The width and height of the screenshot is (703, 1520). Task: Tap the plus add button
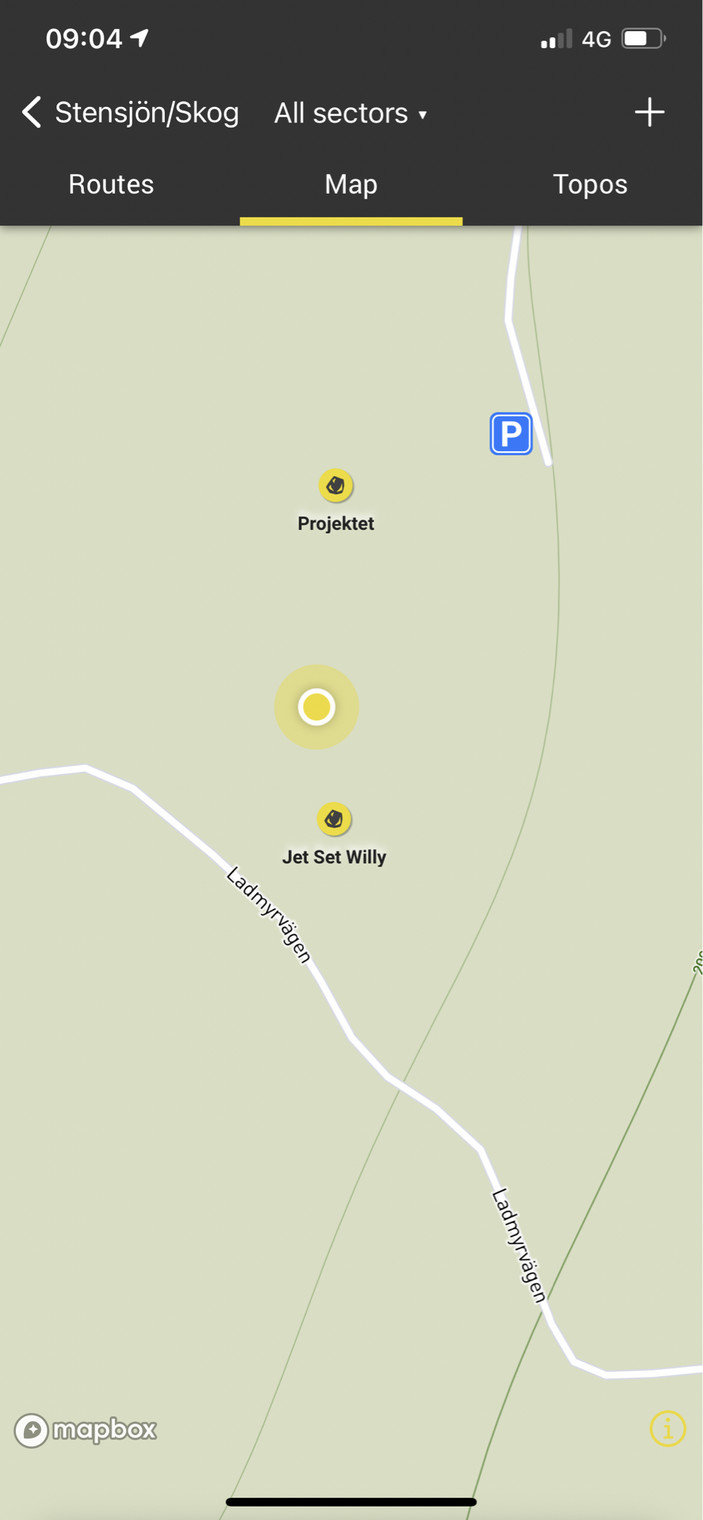[x=649, y=112]
